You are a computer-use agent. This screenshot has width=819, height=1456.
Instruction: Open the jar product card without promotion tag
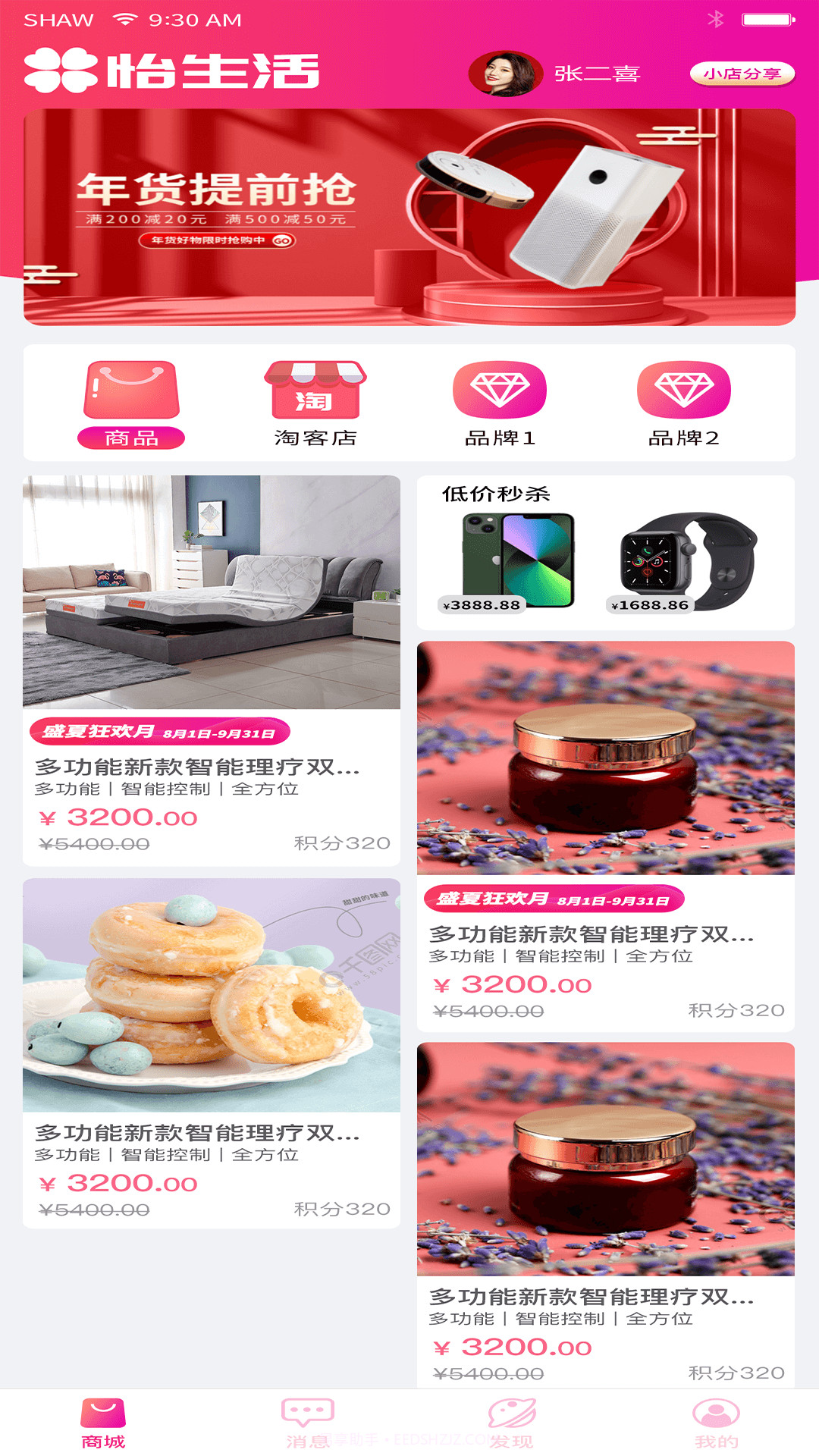[x=606, y=1213]
